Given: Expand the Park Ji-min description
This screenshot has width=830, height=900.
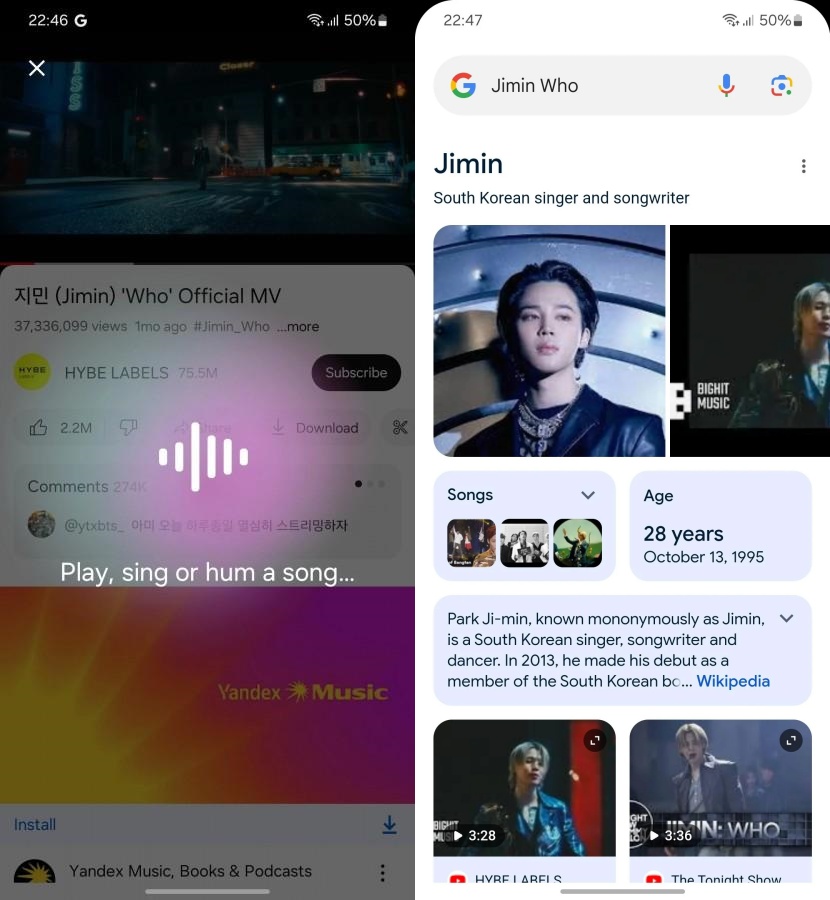Looking at the screenshot, I should click(787, 619).
